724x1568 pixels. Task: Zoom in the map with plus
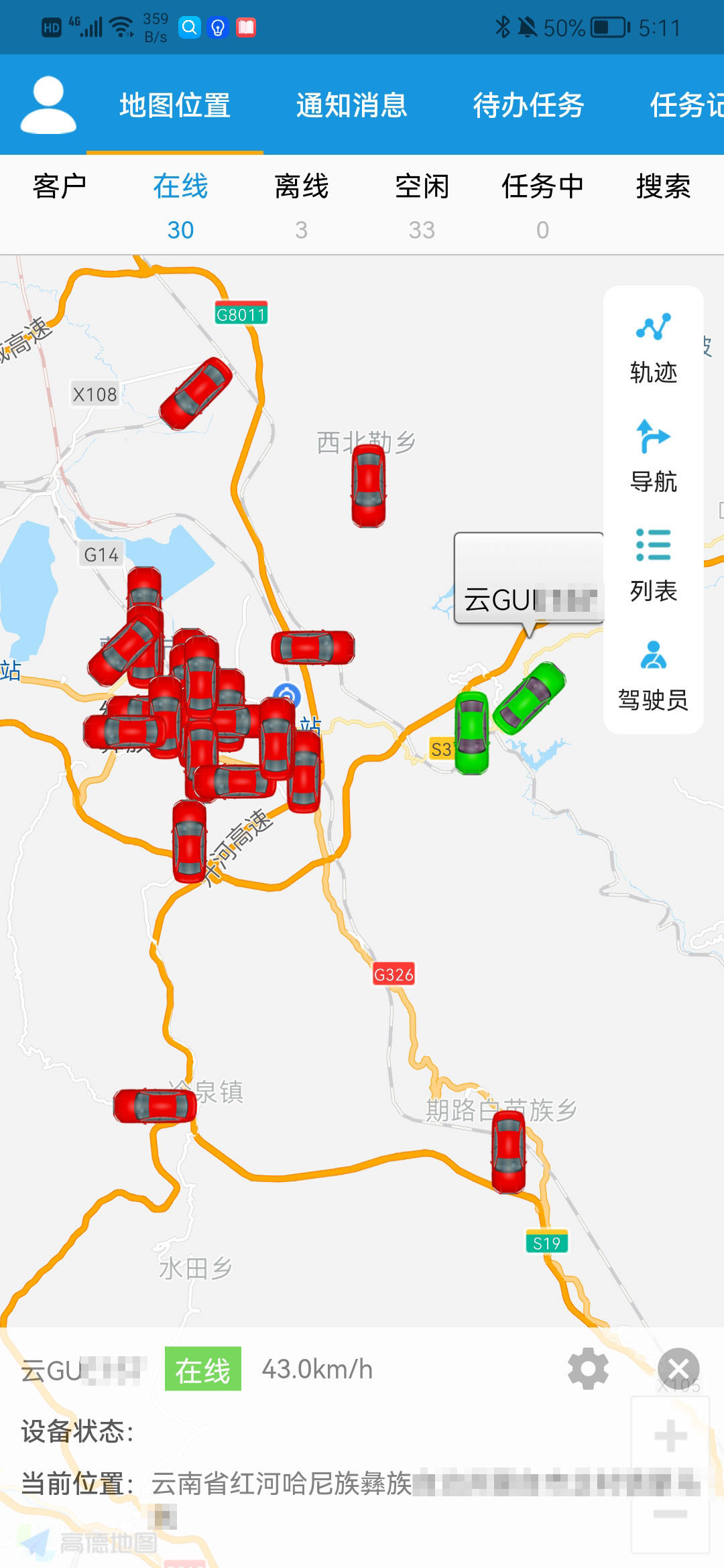[670, 1436]
